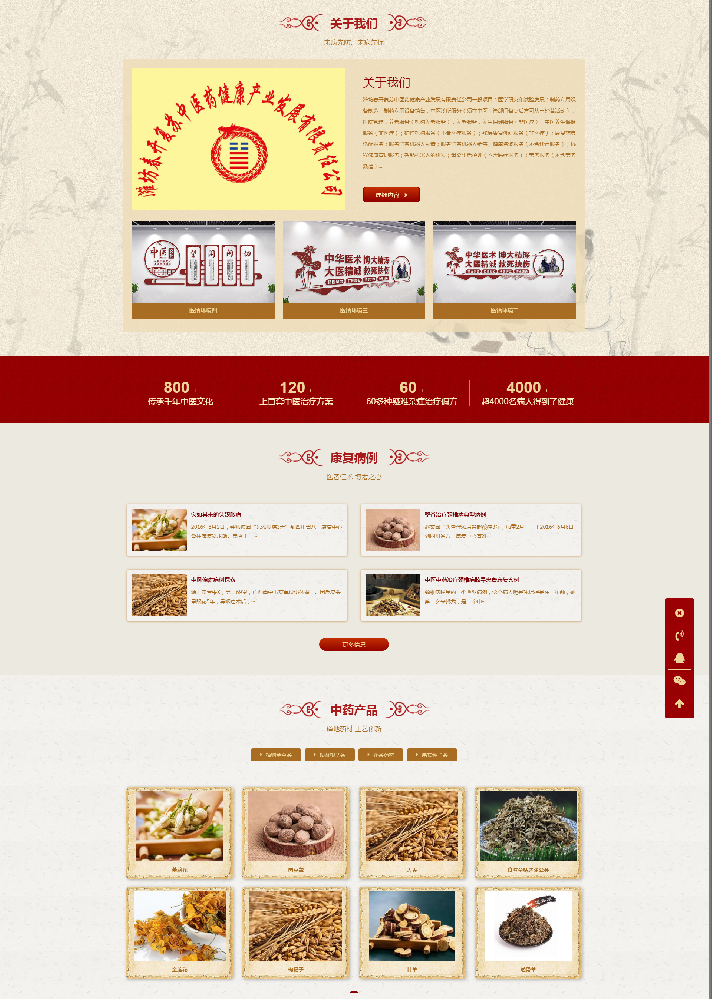Open the dried green herb product tile
This screenshot has width=712, height=999.
pyautogui.click(x=528, y=832)
